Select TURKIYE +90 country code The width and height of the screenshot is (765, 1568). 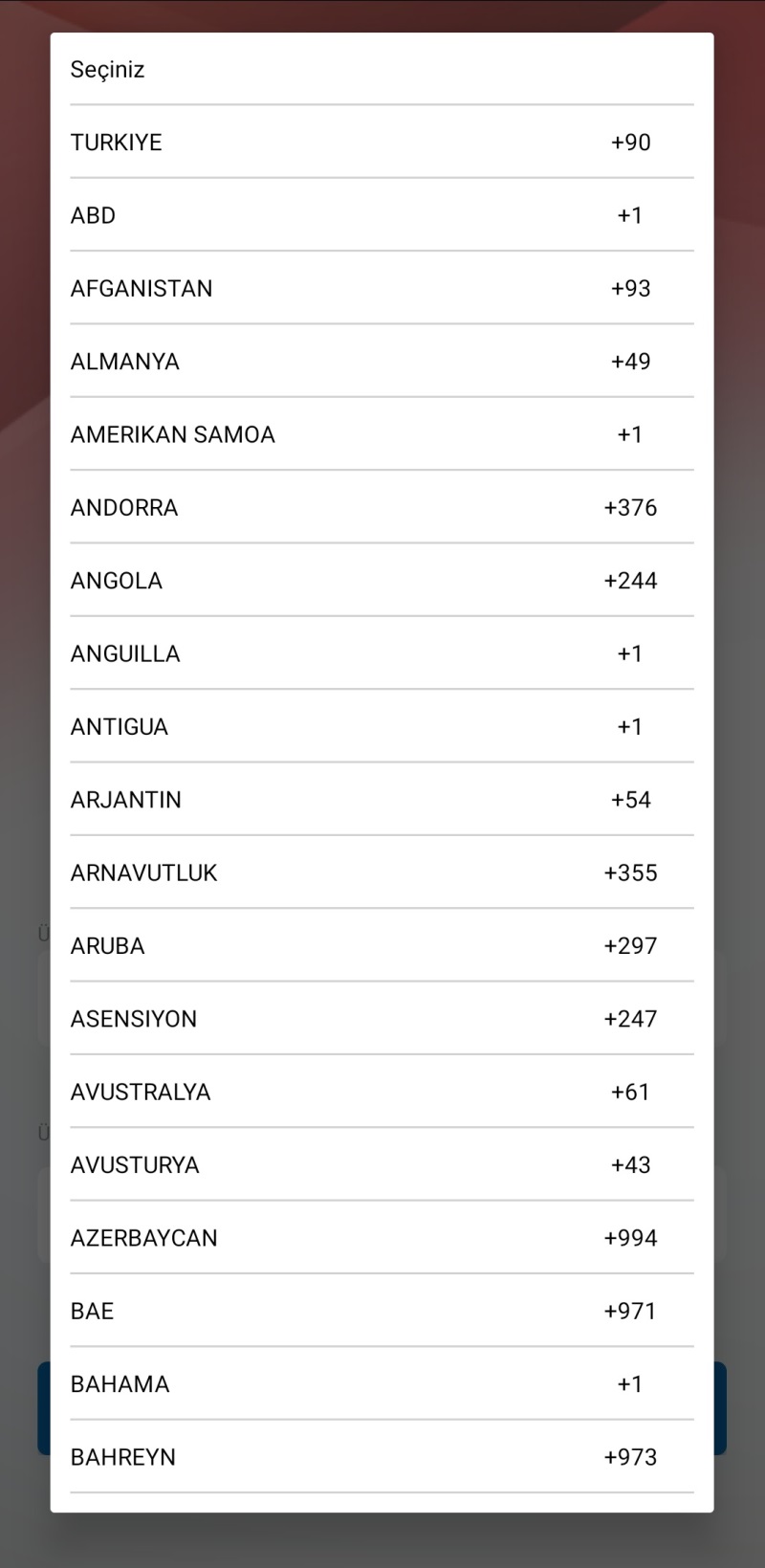point(382,142)
